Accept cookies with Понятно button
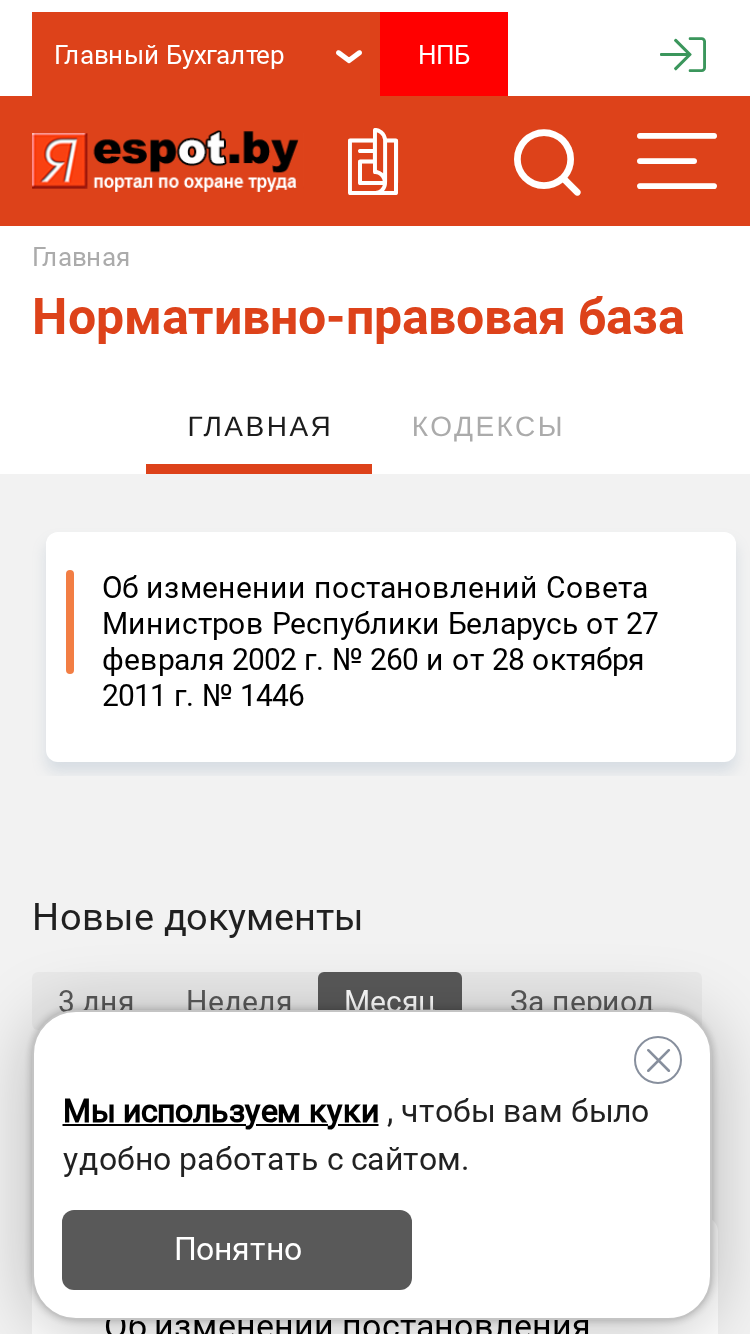The image size is (750, 1334). (x=237, y=1249)
